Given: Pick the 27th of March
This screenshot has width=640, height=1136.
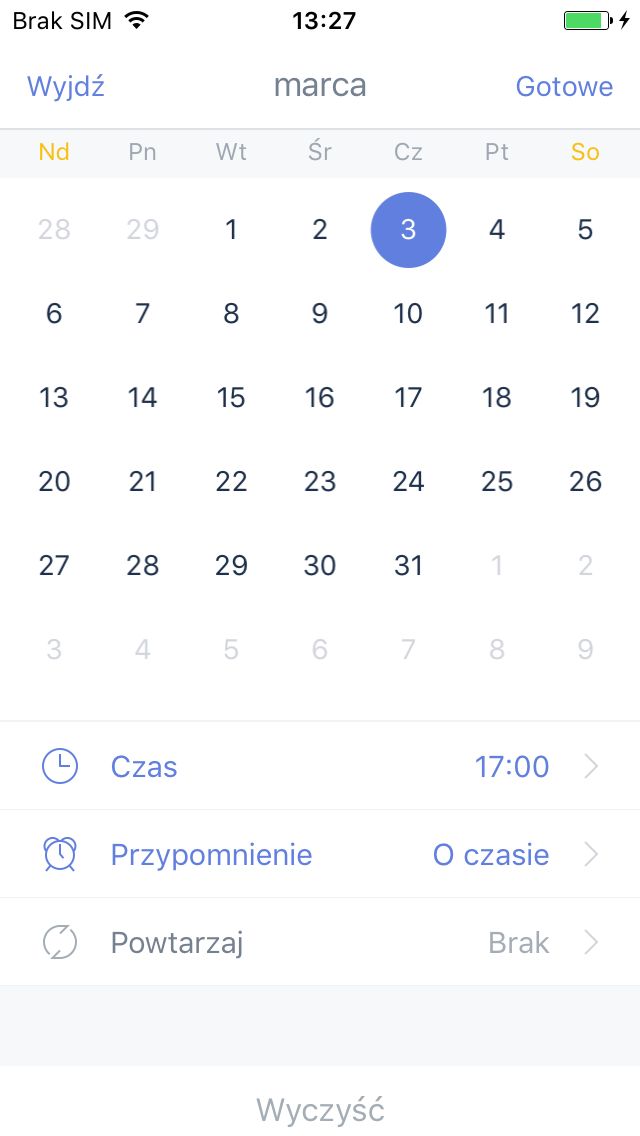Looking at the screenshot, I should pos(54,566).
